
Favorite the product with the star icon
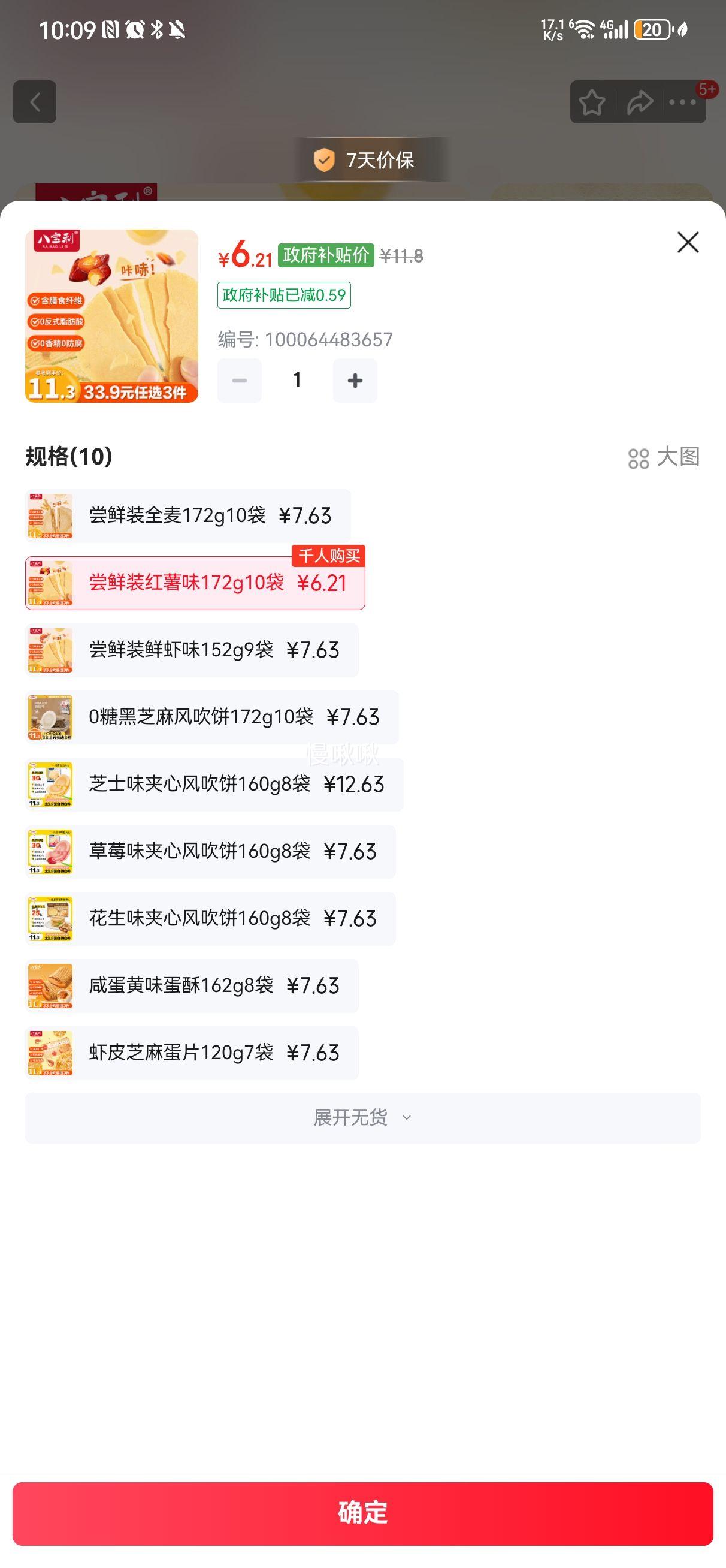[x=593, y=103]
